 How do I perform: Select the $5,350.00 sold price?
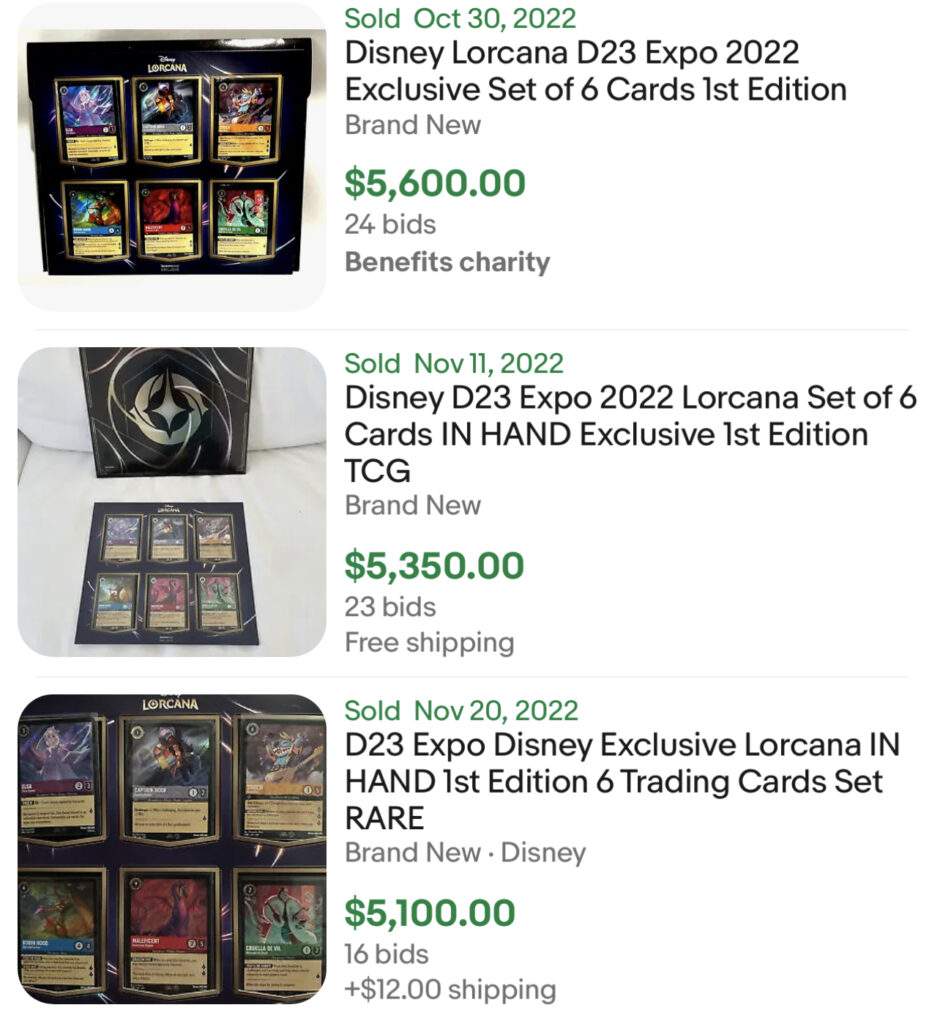434,567
